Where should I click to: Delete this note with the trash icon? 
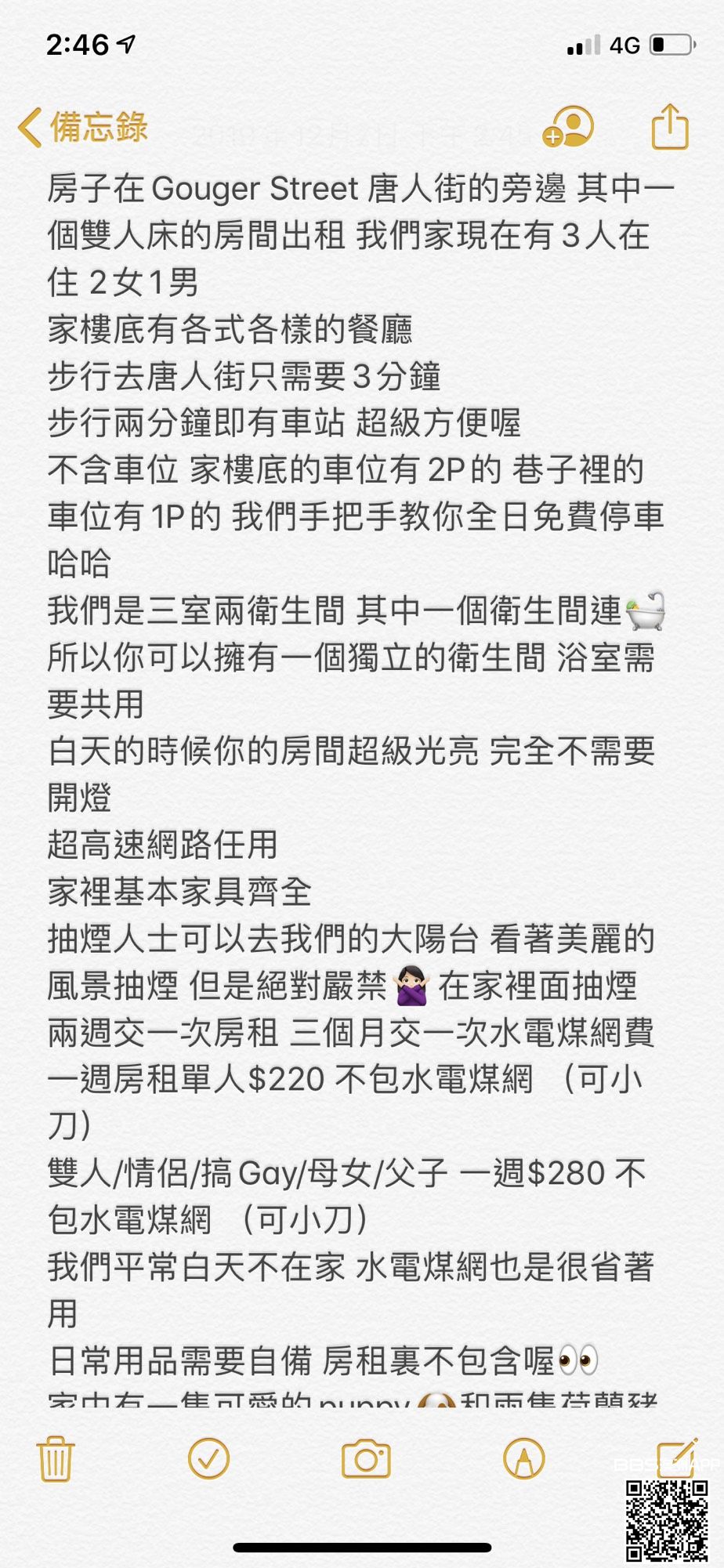pos(56,1458)
